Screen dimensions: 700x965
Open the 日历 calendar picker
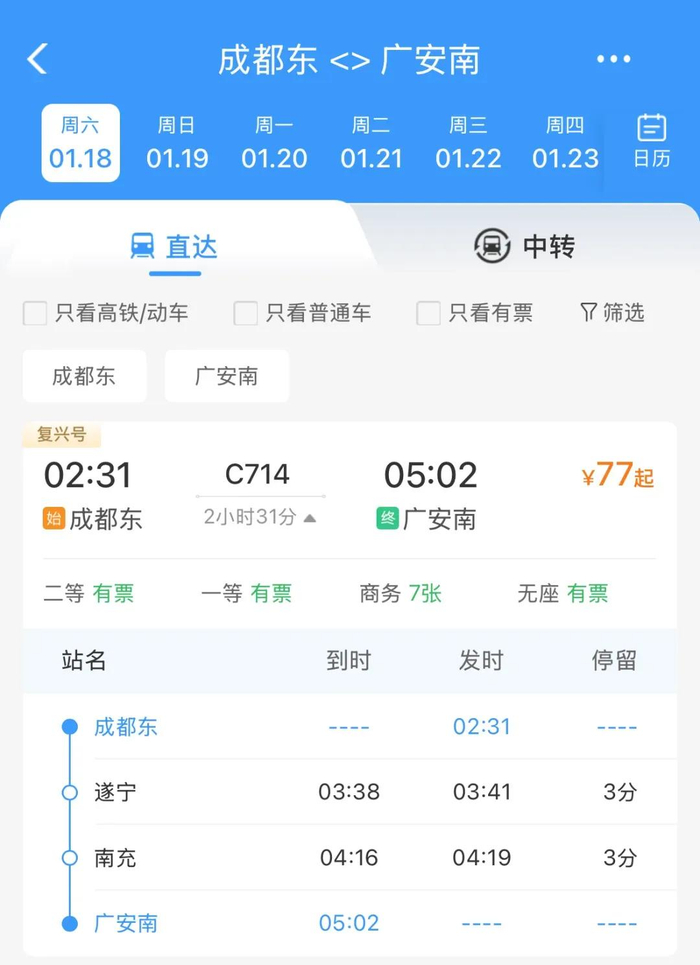651,142
